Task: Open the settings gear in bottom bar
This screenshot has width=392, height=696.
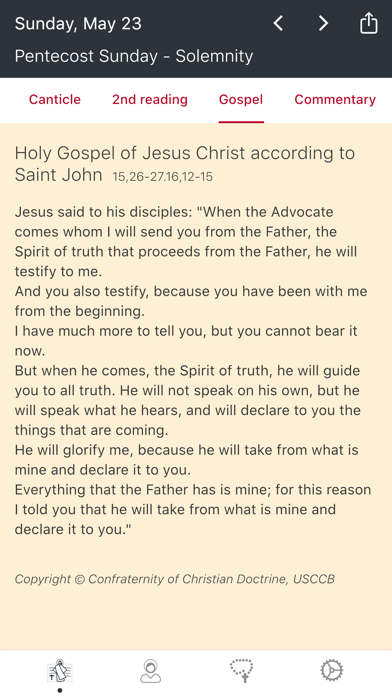Action: click(x=332, y=670)
